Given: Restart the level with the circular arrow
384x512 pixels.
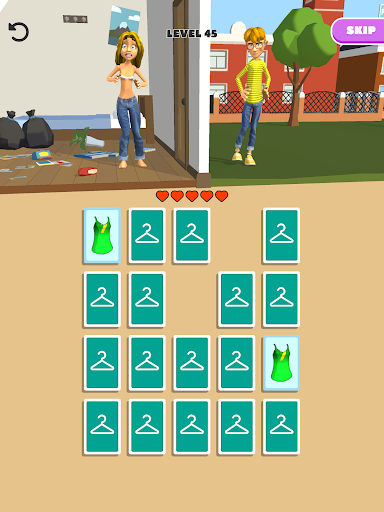Looking at the screenshot, I should tap(19, 32).
